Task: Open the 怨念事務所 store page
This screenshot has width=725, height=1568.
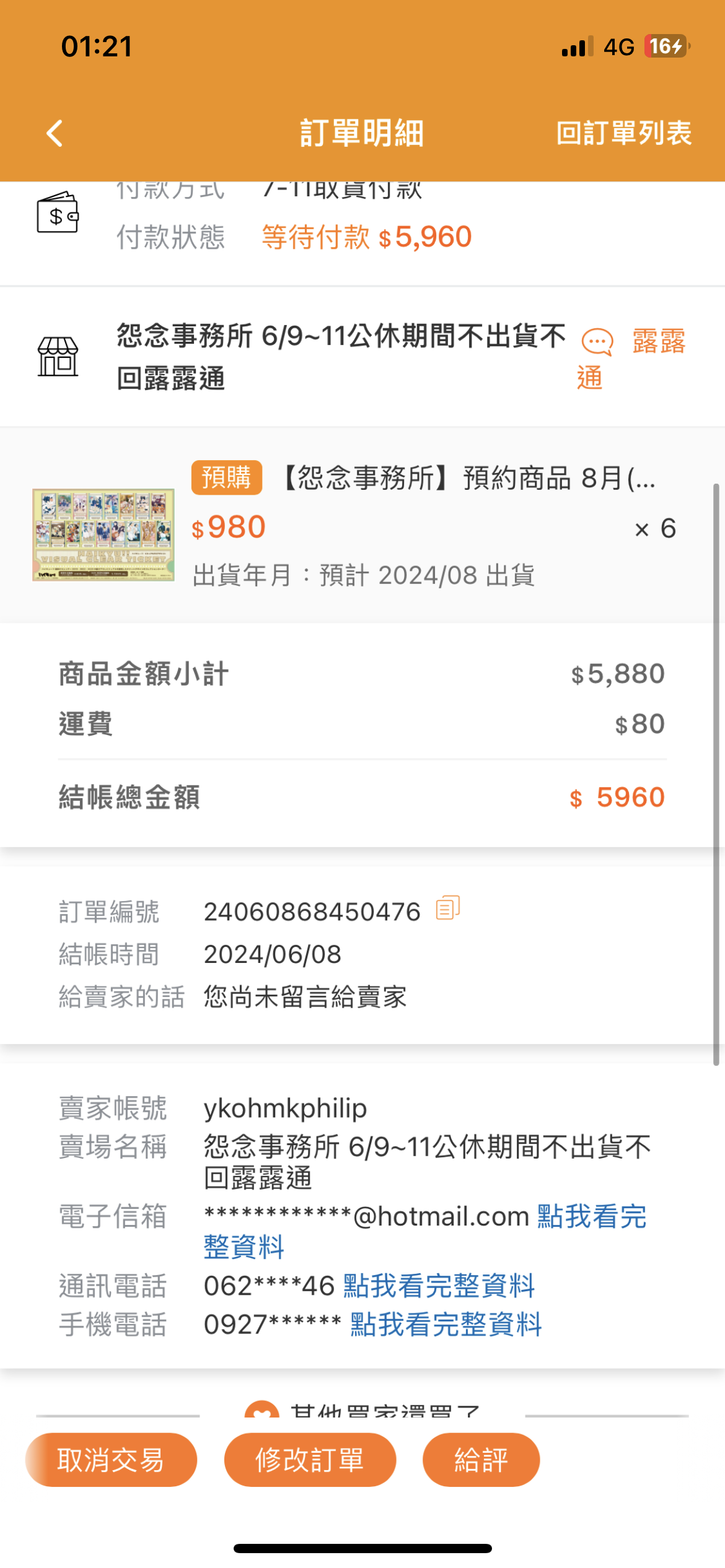Action: coord(341,356)
